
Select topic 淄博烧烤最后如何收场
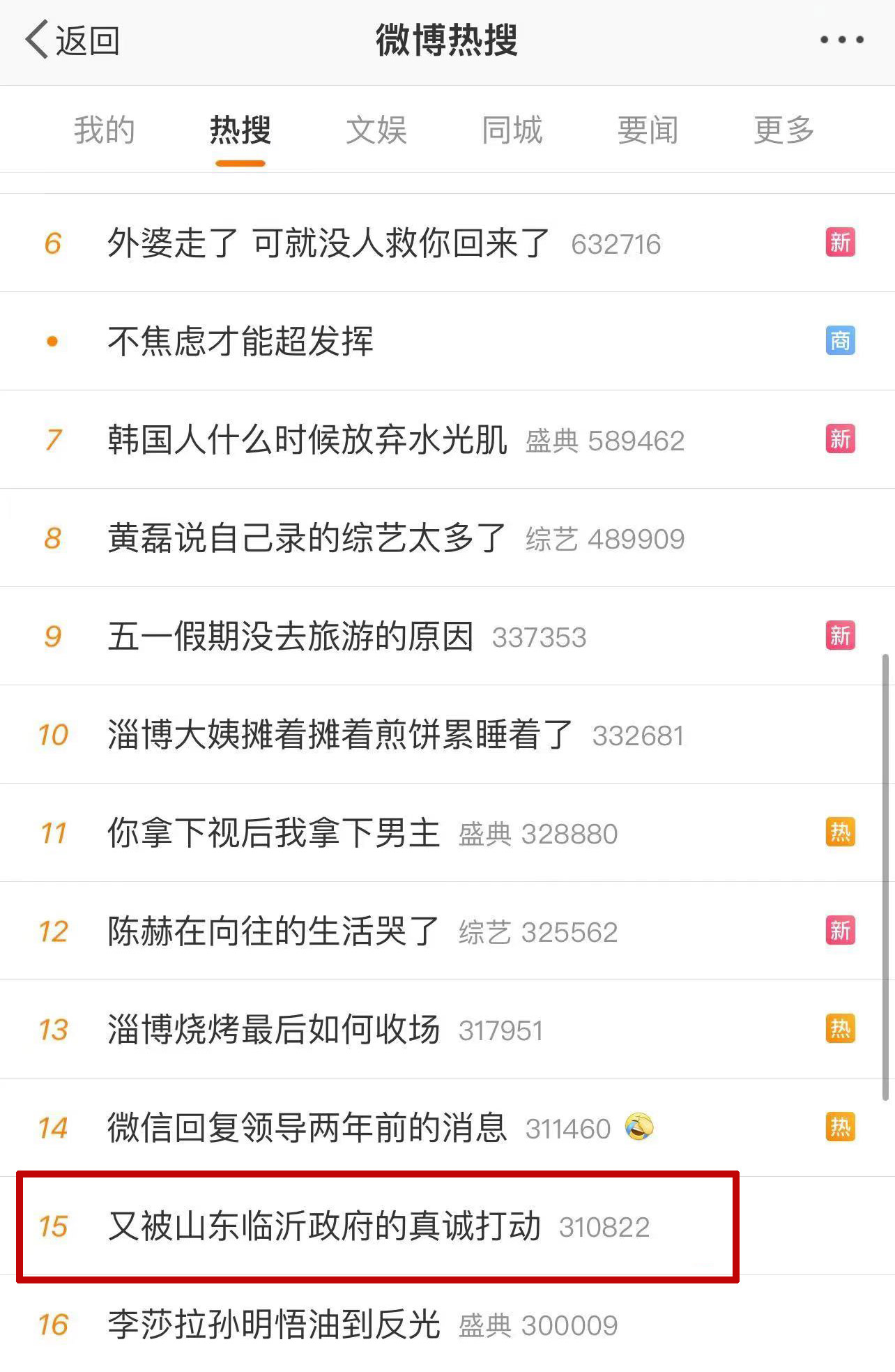tap(274, 1030)
